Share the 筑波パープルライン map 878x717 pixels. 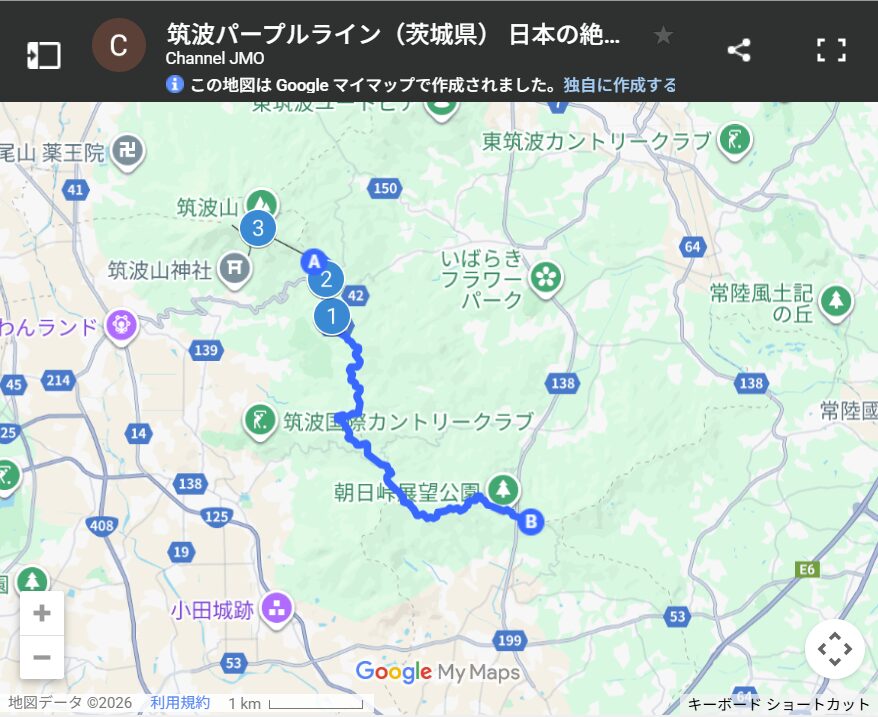739,50
